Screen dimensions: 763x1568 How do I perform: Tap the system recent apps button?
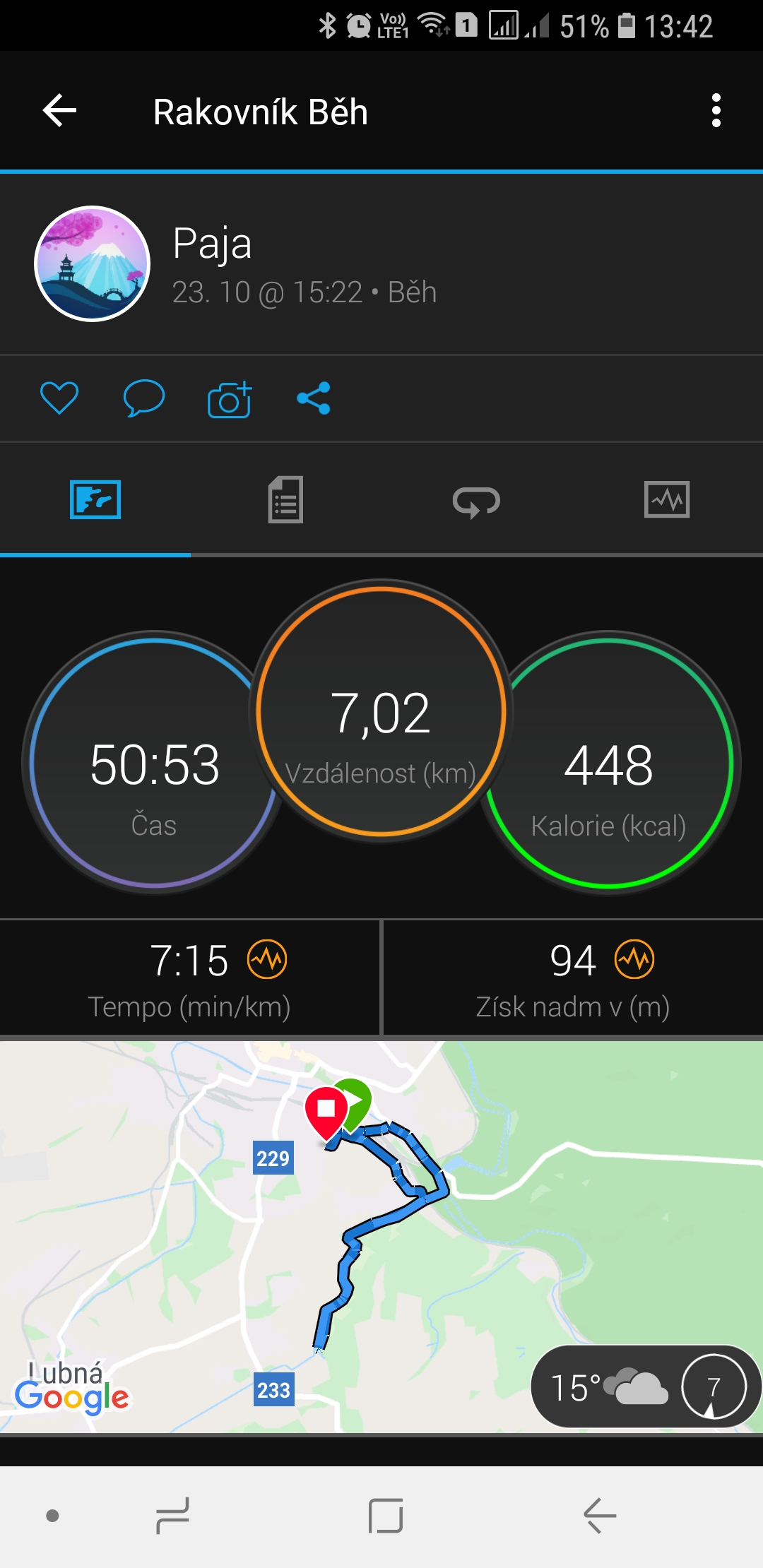tap(172, 1516)
